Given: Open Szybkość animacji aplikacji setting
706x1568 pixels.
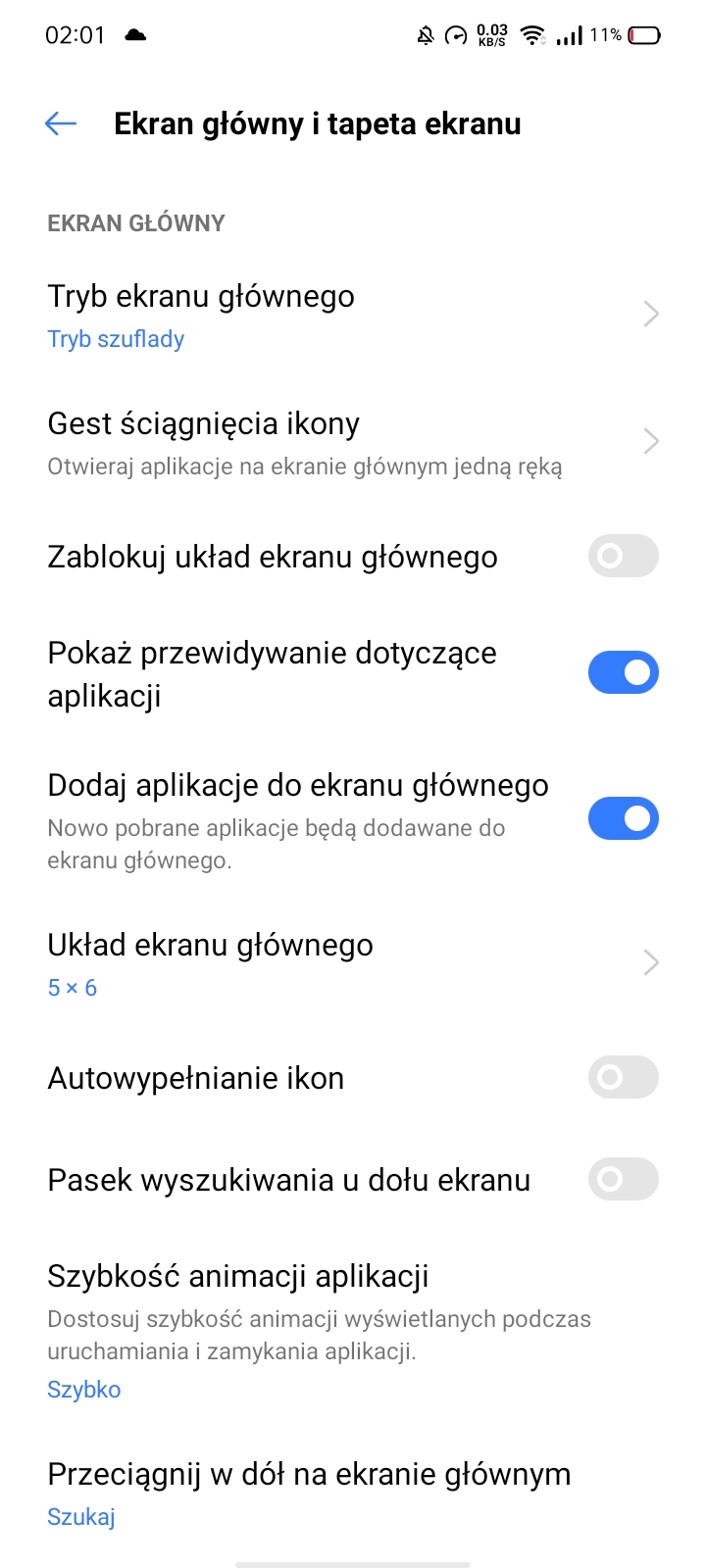Looking at the screenshot, I should tap(353, 1331).
